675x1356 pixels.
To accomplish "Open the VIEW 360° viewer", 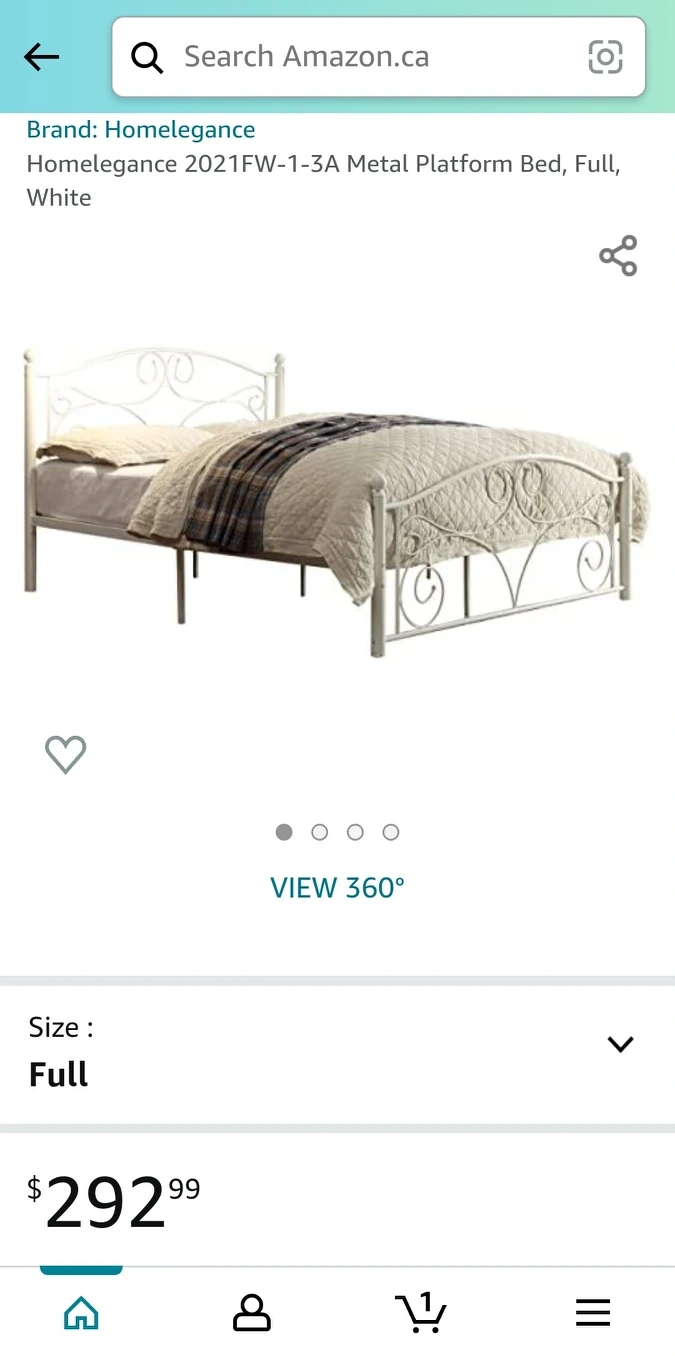I will 337,888.
